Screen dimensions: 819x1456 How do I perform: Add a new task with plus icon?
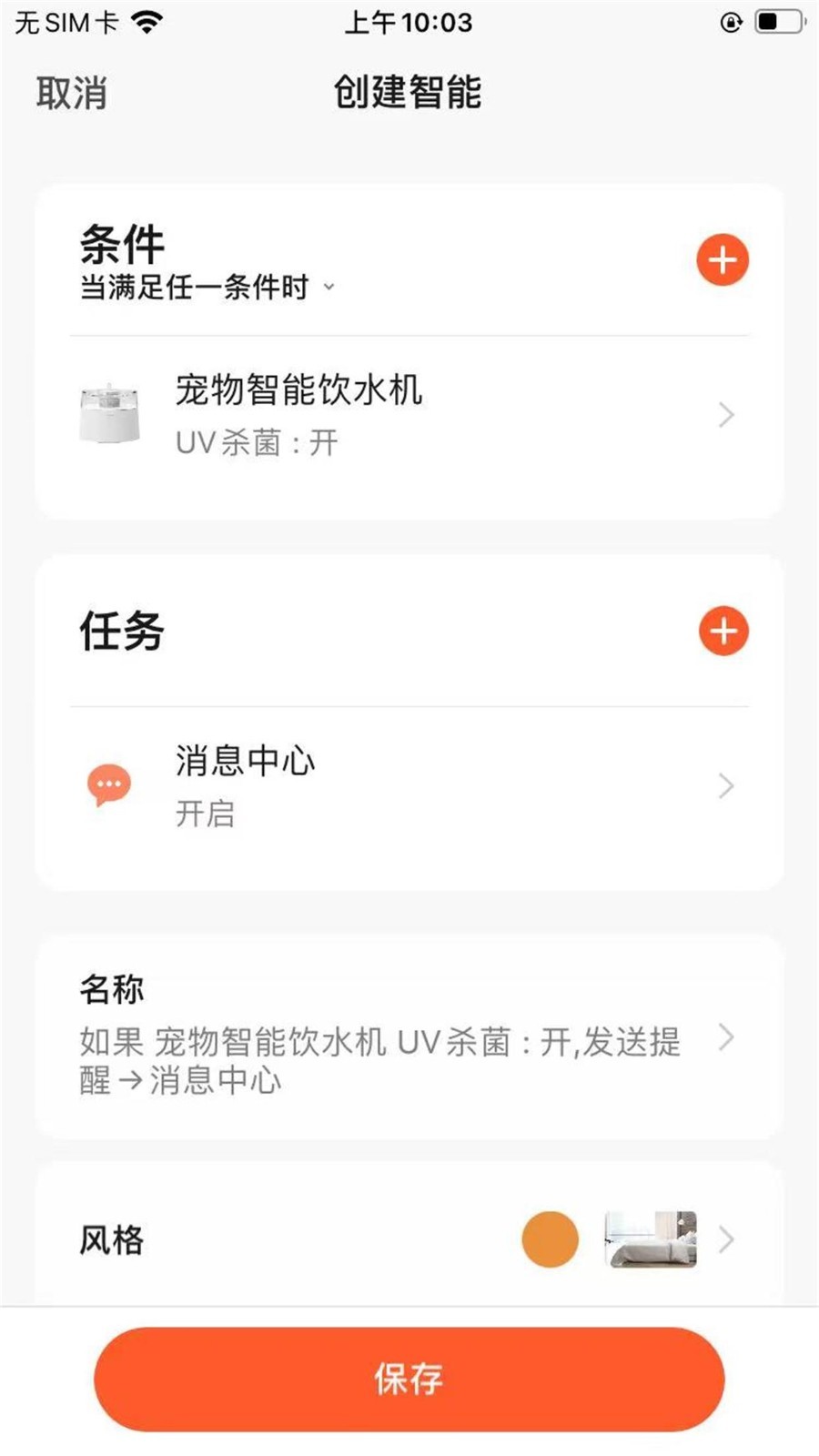[723, 631]
